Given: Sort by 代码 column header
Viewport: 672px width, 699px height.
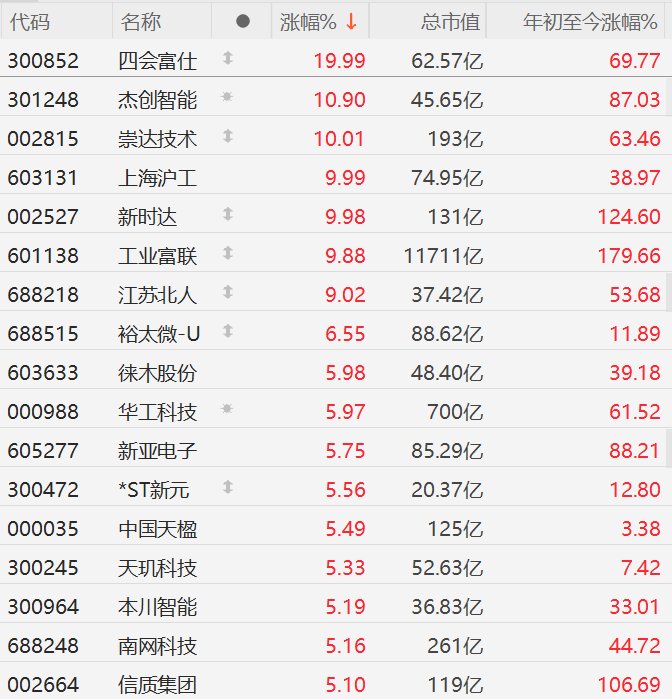Looking at the screenshot, I should (30, 22).
